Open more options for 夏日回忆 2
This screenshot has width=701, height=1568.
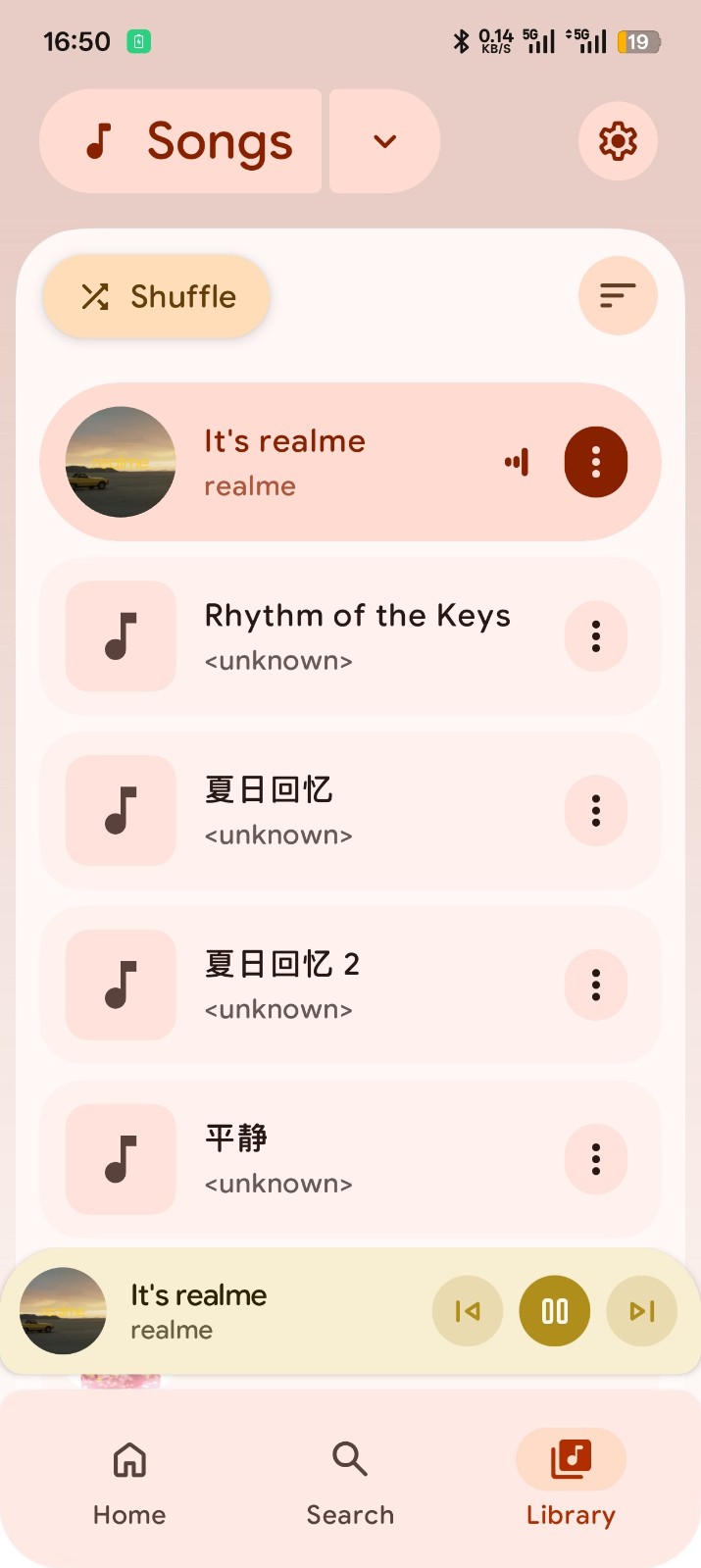tap(595, 985)
